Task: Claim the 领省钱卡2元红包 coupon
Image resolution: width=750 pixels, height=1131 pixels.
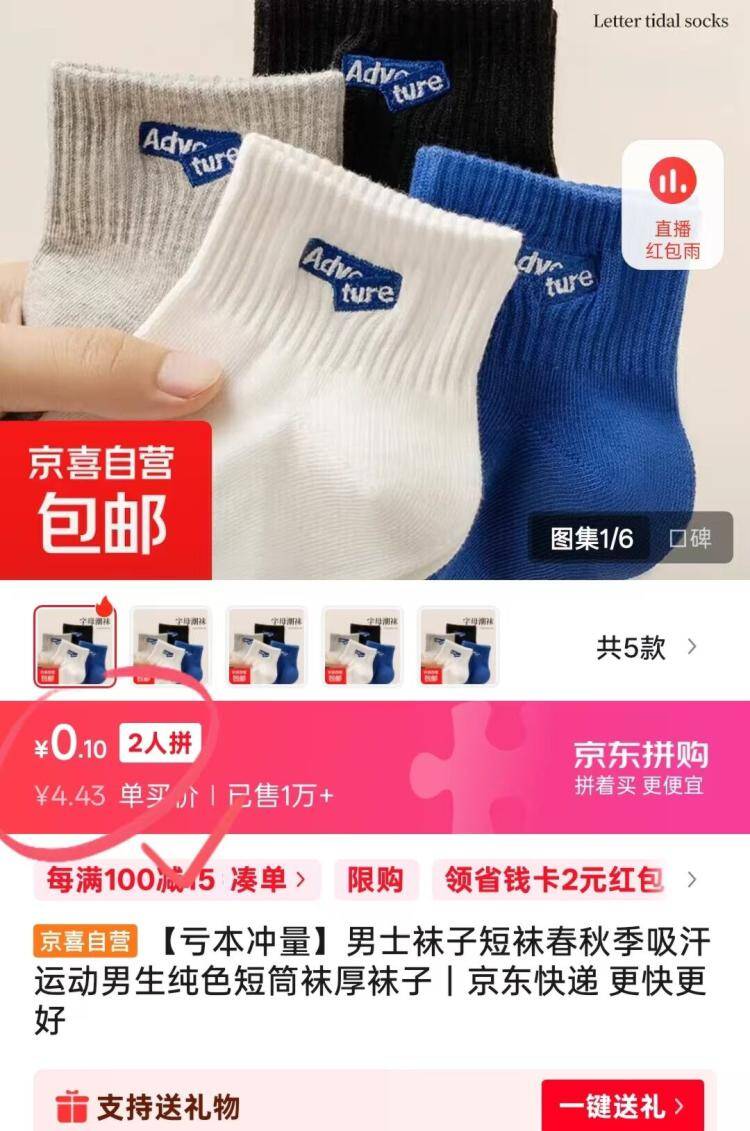Action: pyautogui.click(x=553, y=879)
